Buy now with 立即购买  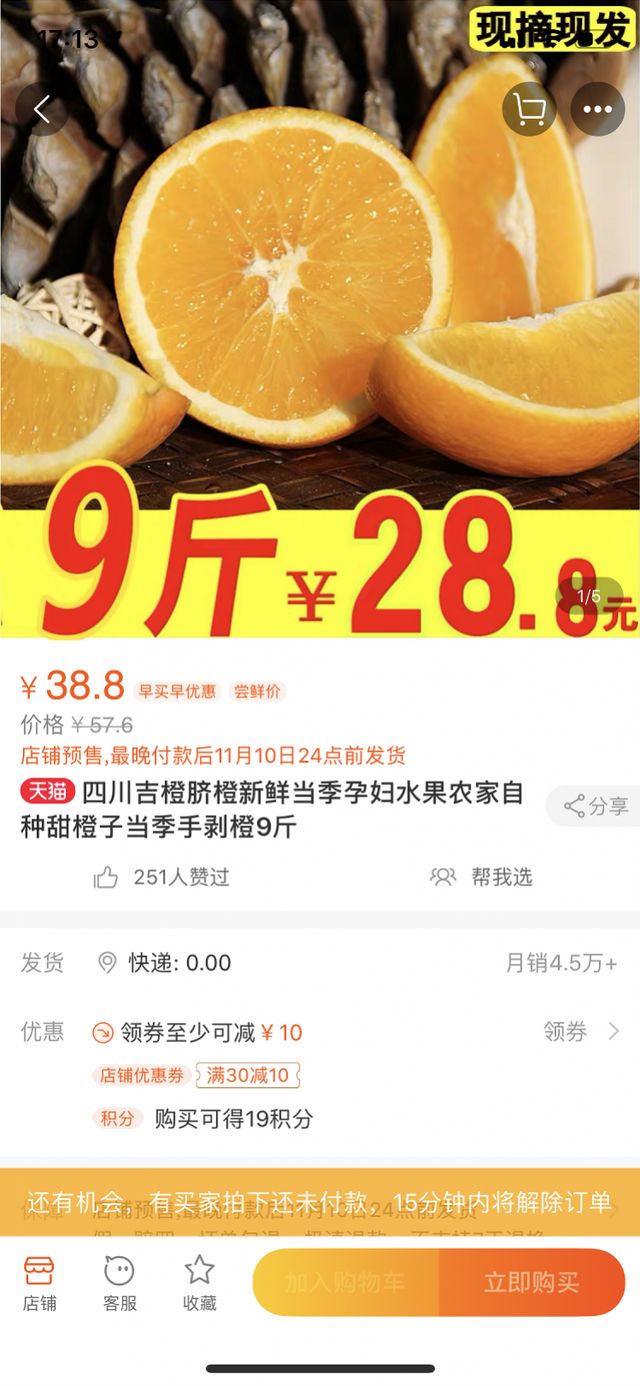(x=531, y=1282)
